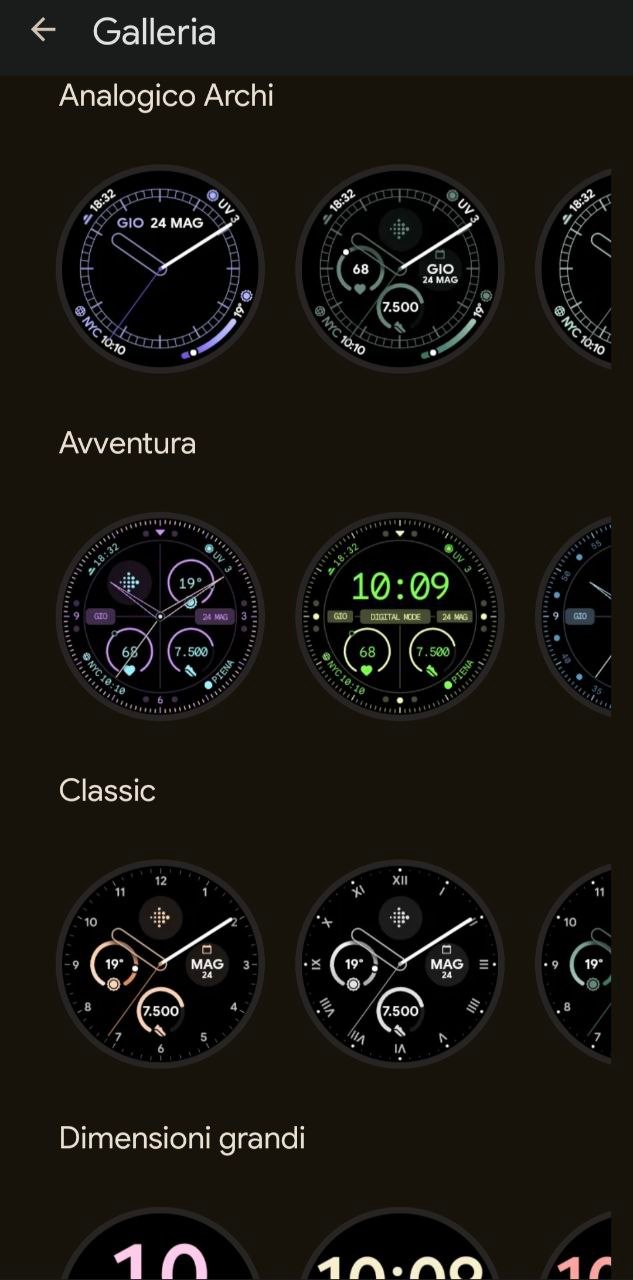Pick the Avventura digital face showing 10:09
The width and height of the screenshot is (633, 1280).
pyautogui.click(x=400, y=616)
